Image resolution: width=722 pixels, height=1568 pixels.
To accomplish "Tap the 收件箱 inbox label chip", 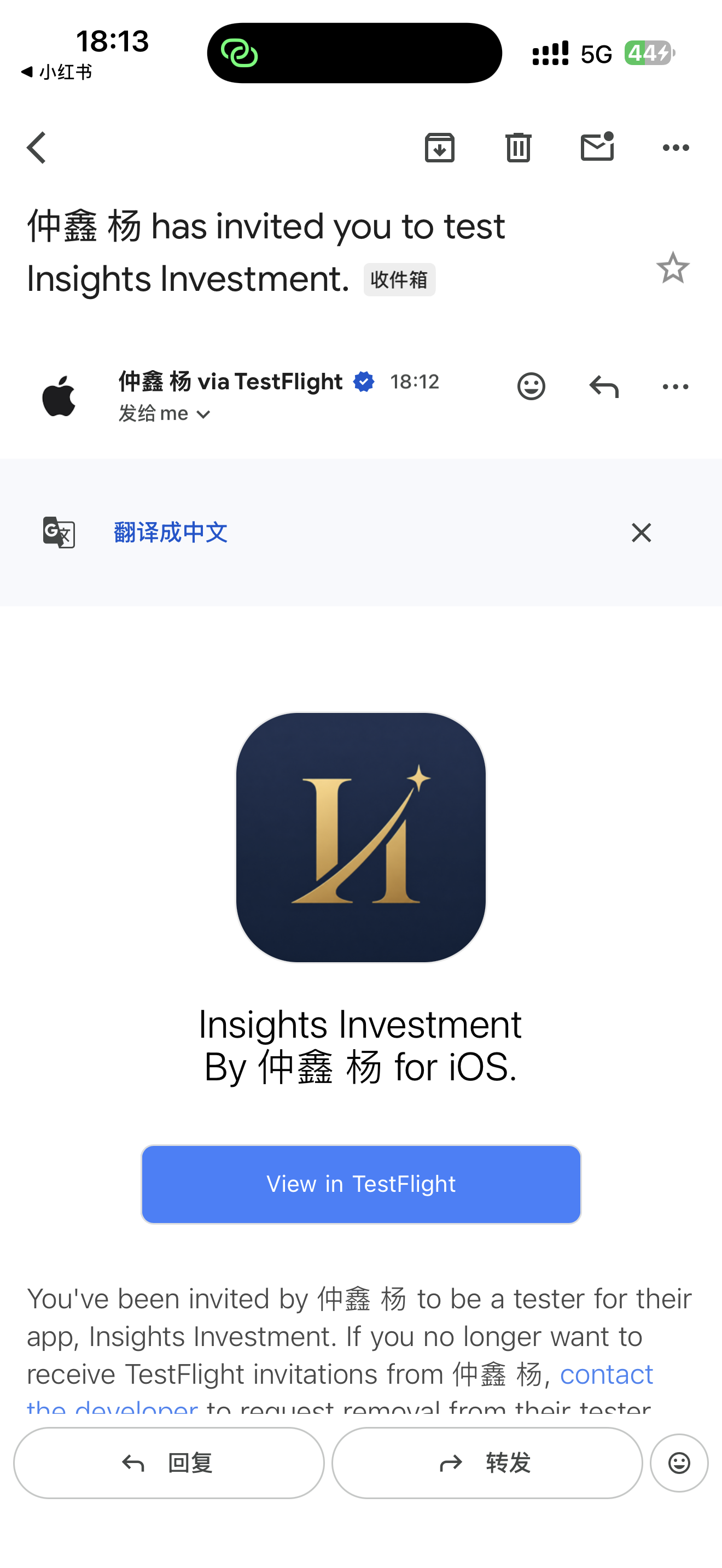I will click(x=399, y=279).
